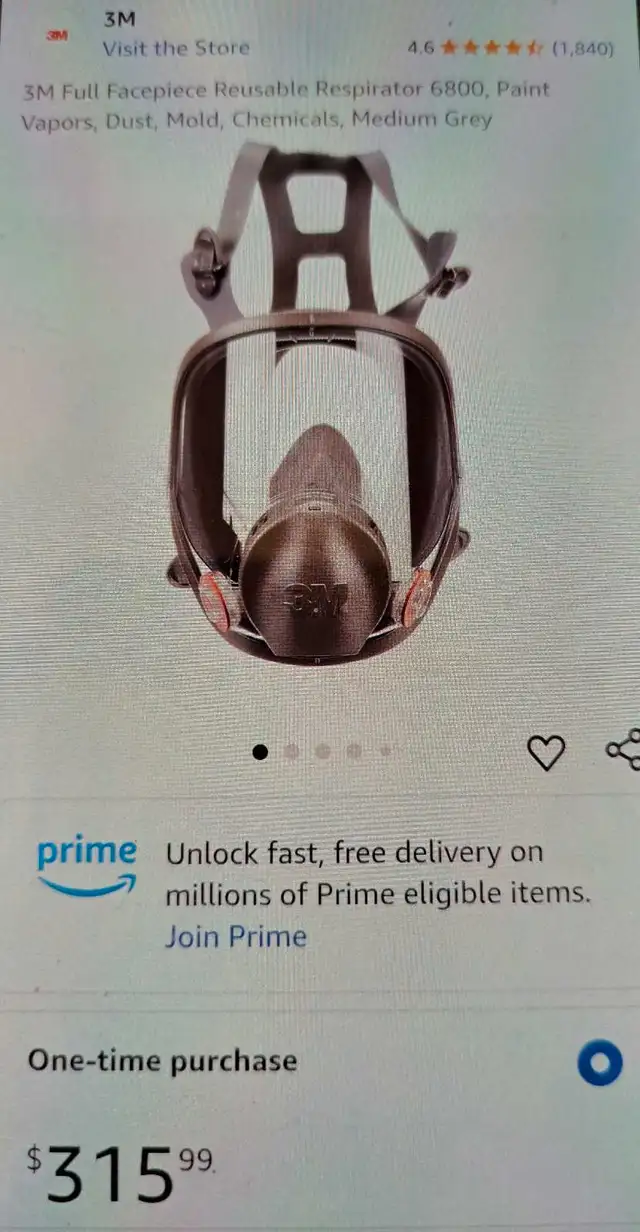
Task: Tap the Join Prime link
Action: tap(235, 936)
